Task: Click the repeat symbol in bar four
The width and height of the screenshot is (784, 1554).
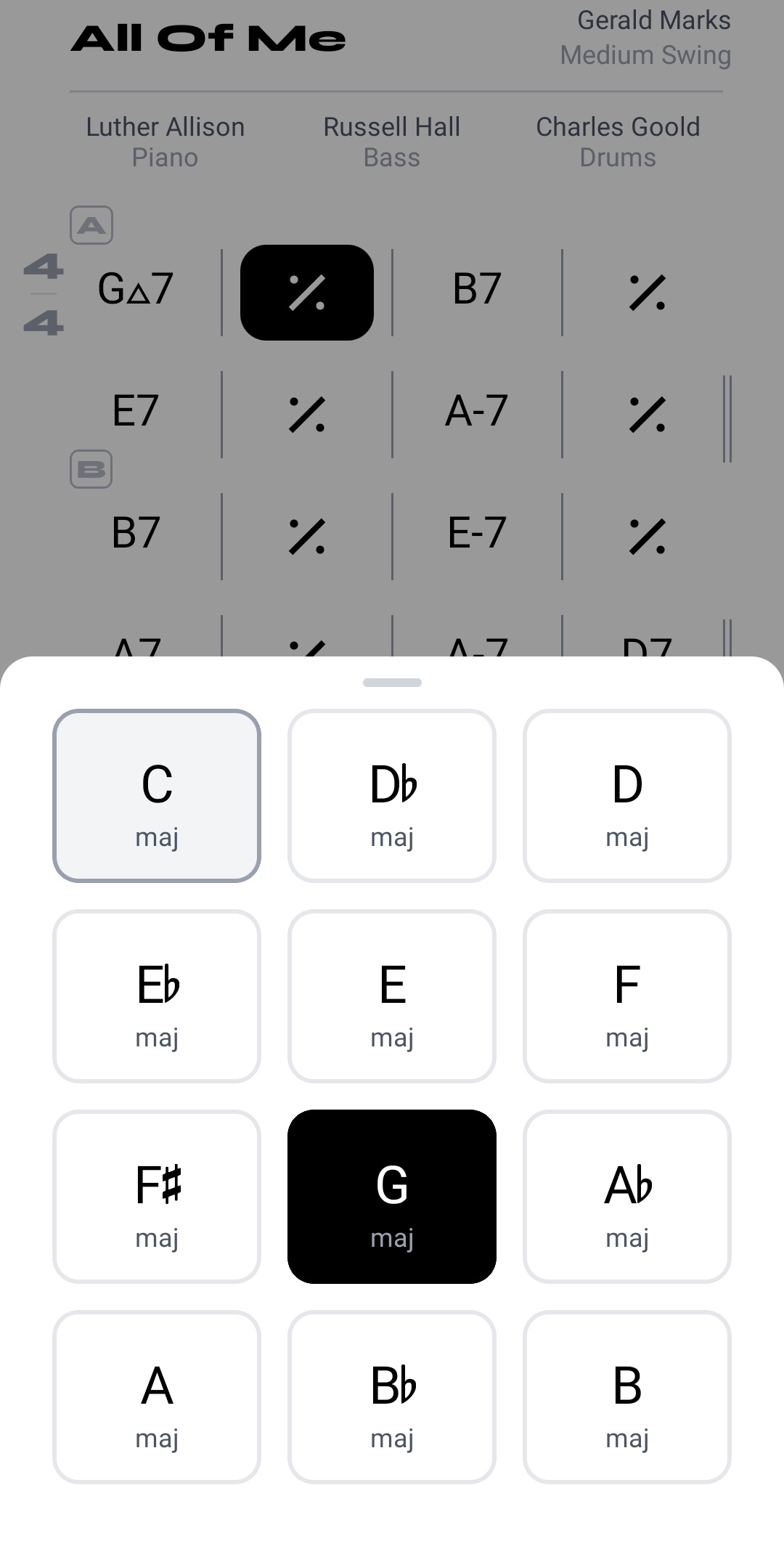Action: click(x=649, y=290)
